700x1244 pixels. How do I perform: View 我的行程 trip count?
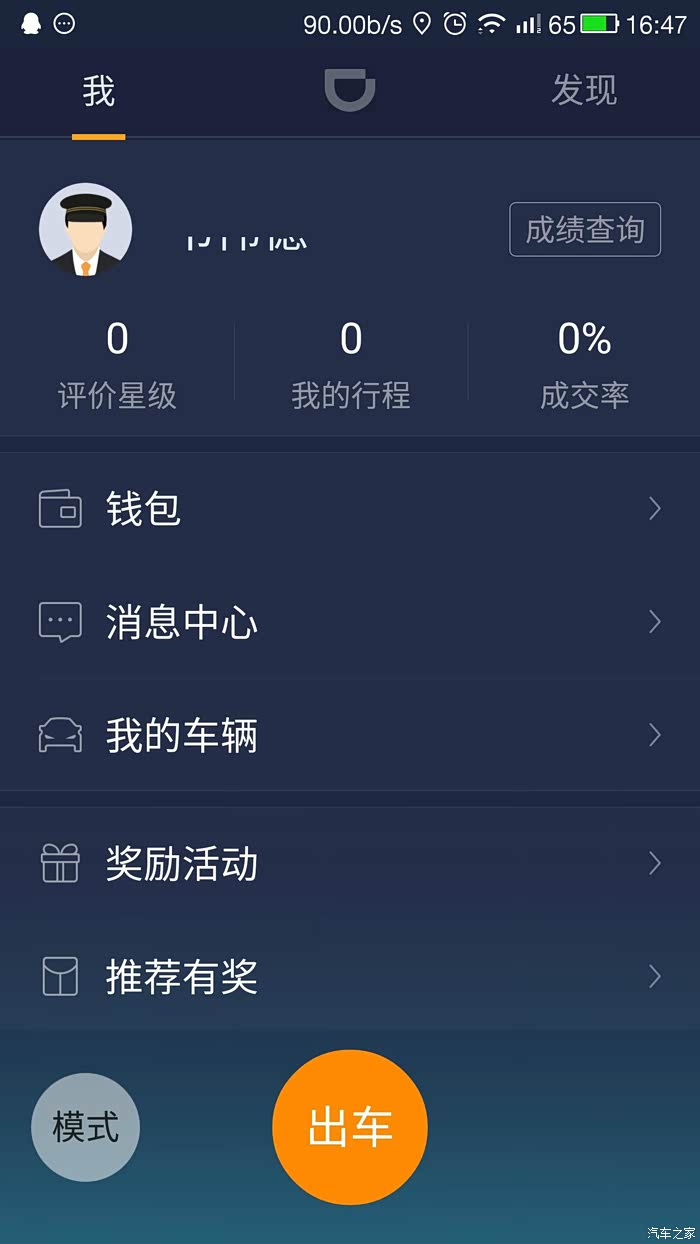point(350,366)
